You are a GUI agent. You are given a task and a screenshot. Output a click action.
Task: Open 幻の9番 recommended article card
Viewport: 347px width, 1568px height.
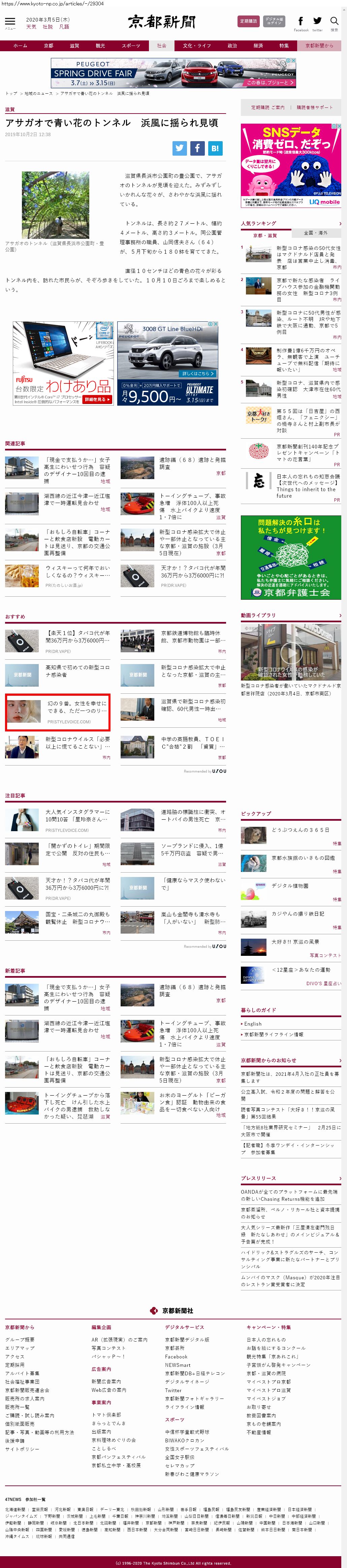[58, 712]
